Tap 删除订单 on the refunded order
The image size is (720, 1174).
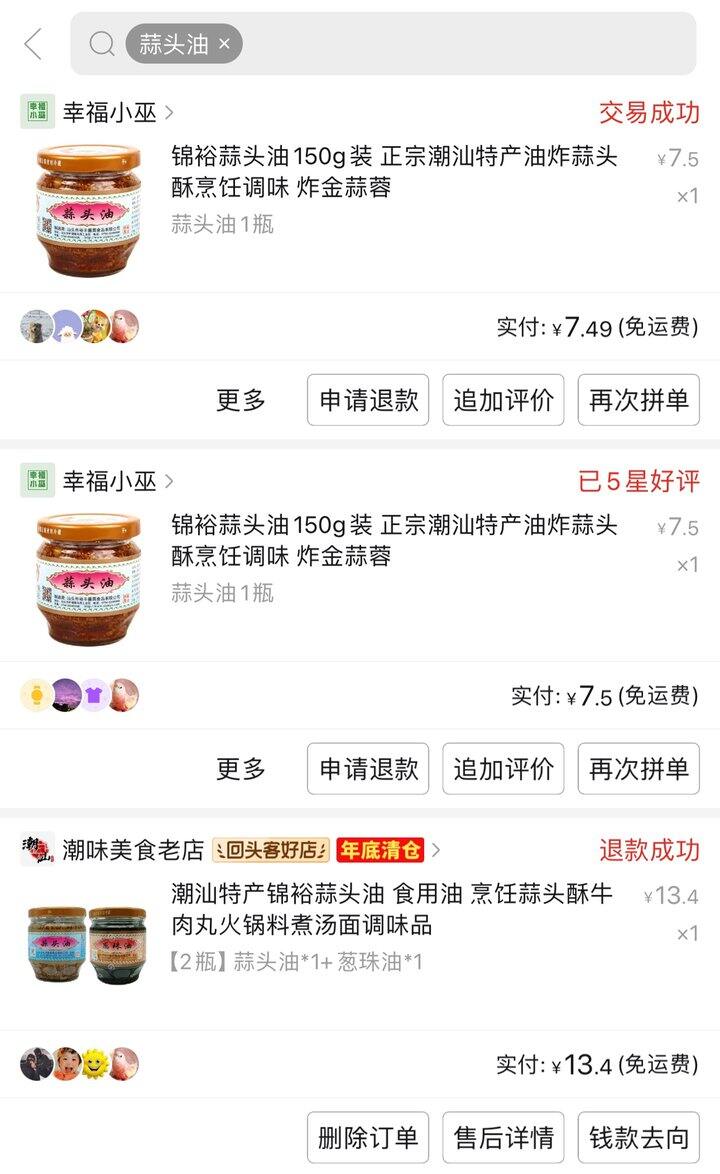(368, 1137)
